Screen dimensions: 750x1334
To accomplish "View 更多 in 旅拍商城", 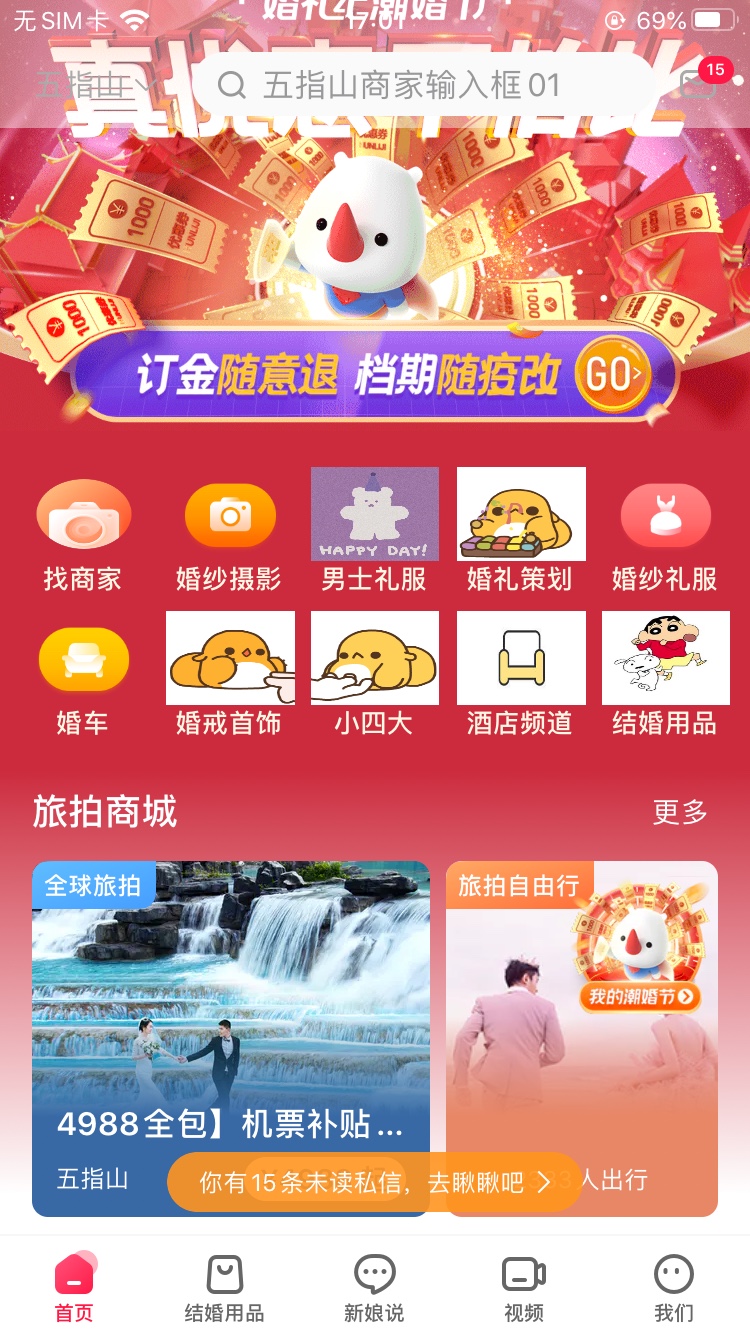I will click(680, 812).
